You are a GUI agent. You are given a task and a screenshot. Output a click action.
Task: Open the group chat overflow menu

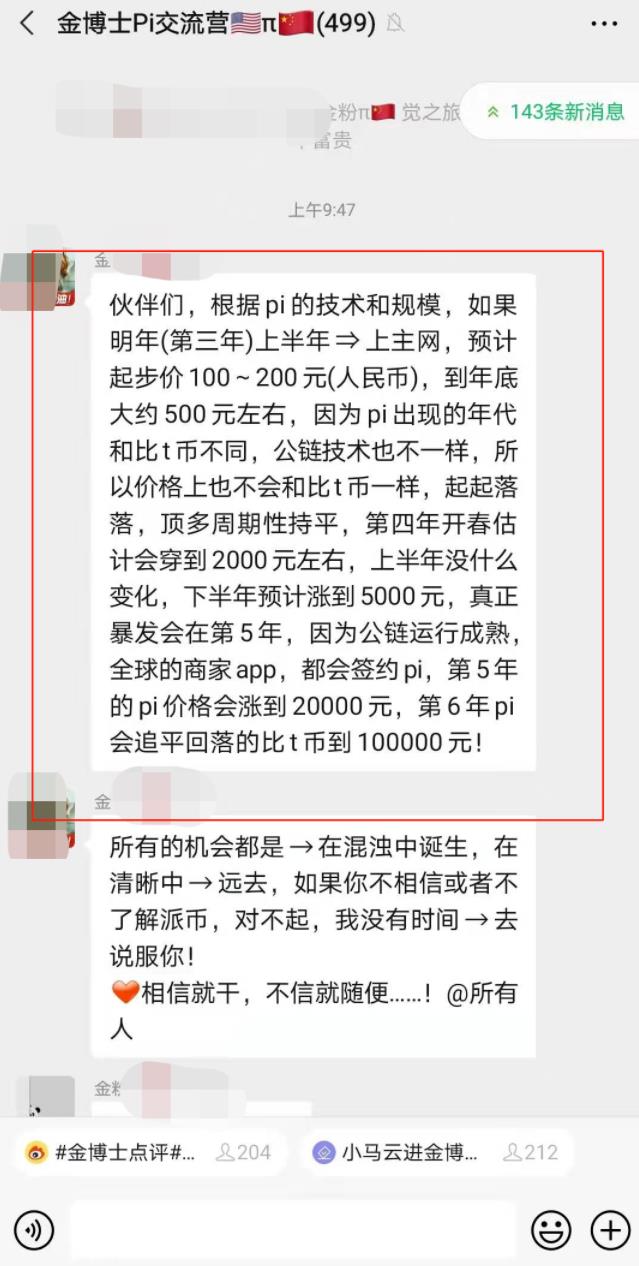pyautogui.click(x=603, y=24)
